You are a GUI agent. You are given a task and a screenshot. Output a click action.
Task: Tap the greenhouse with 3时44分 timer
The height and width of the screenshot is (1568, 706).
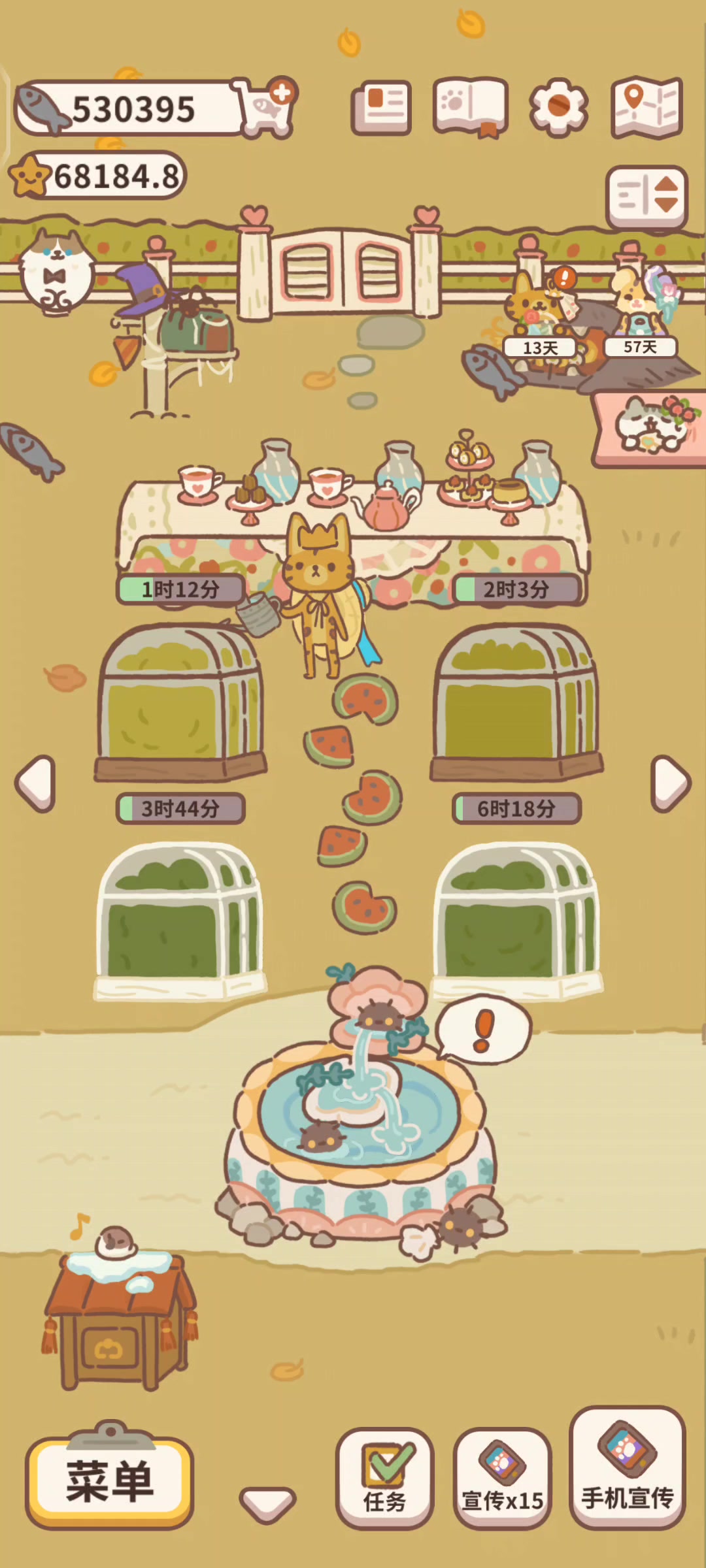click(x=181, y=921)
